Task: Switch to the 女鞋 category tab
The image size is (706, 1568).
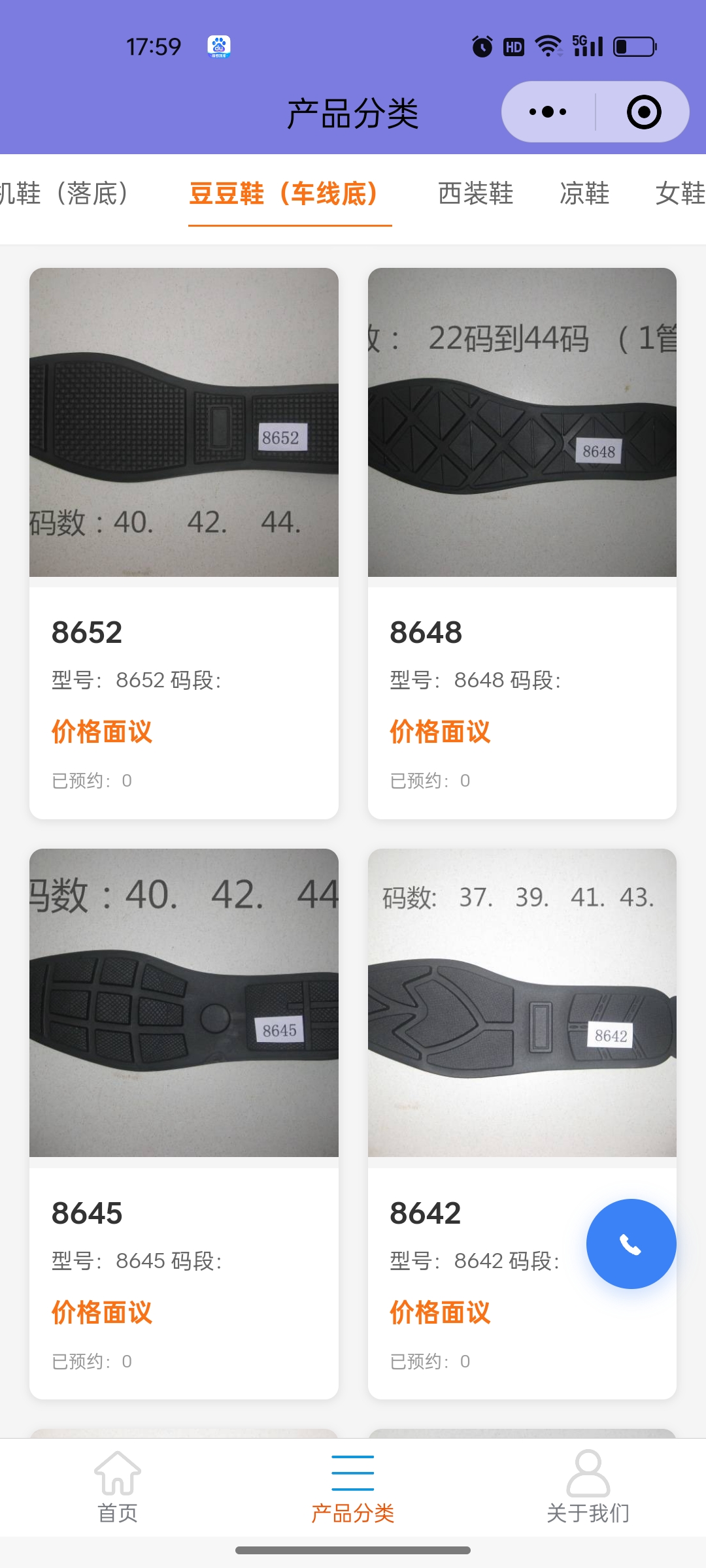Action: (680, 193)
